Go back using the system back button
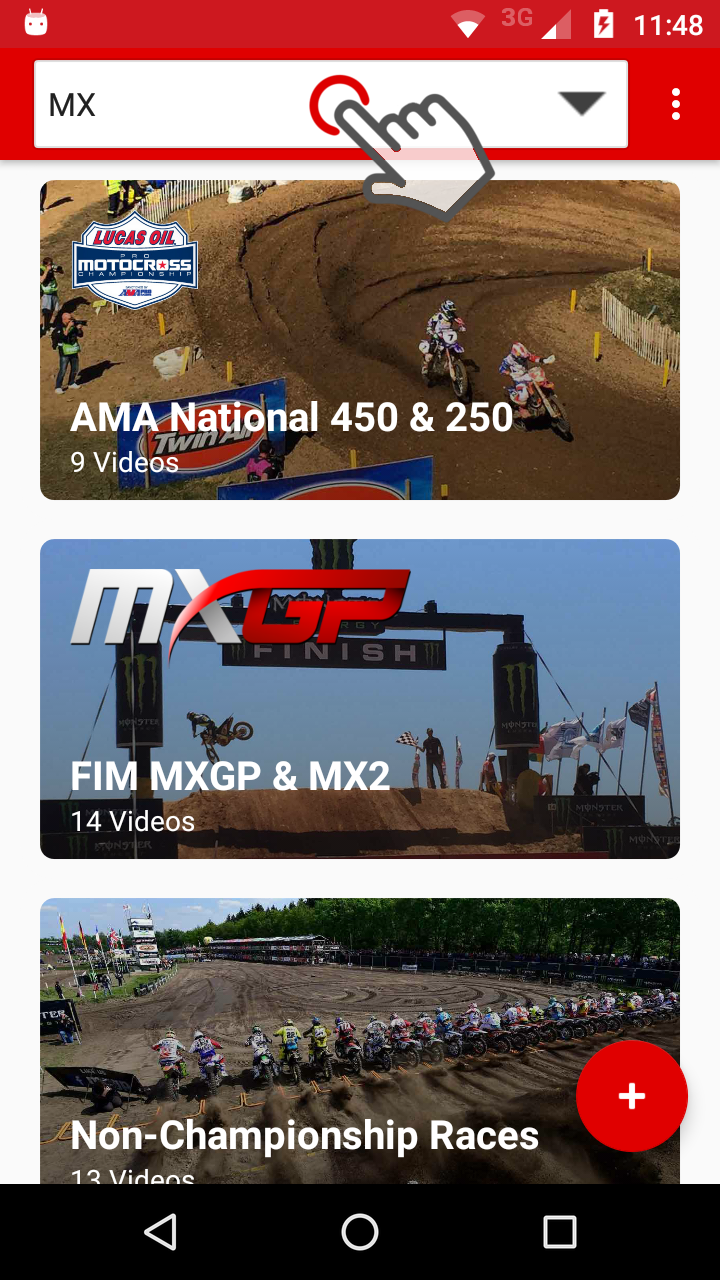The height and width of the screenshot is (1280, 720). click(160, 1232)
